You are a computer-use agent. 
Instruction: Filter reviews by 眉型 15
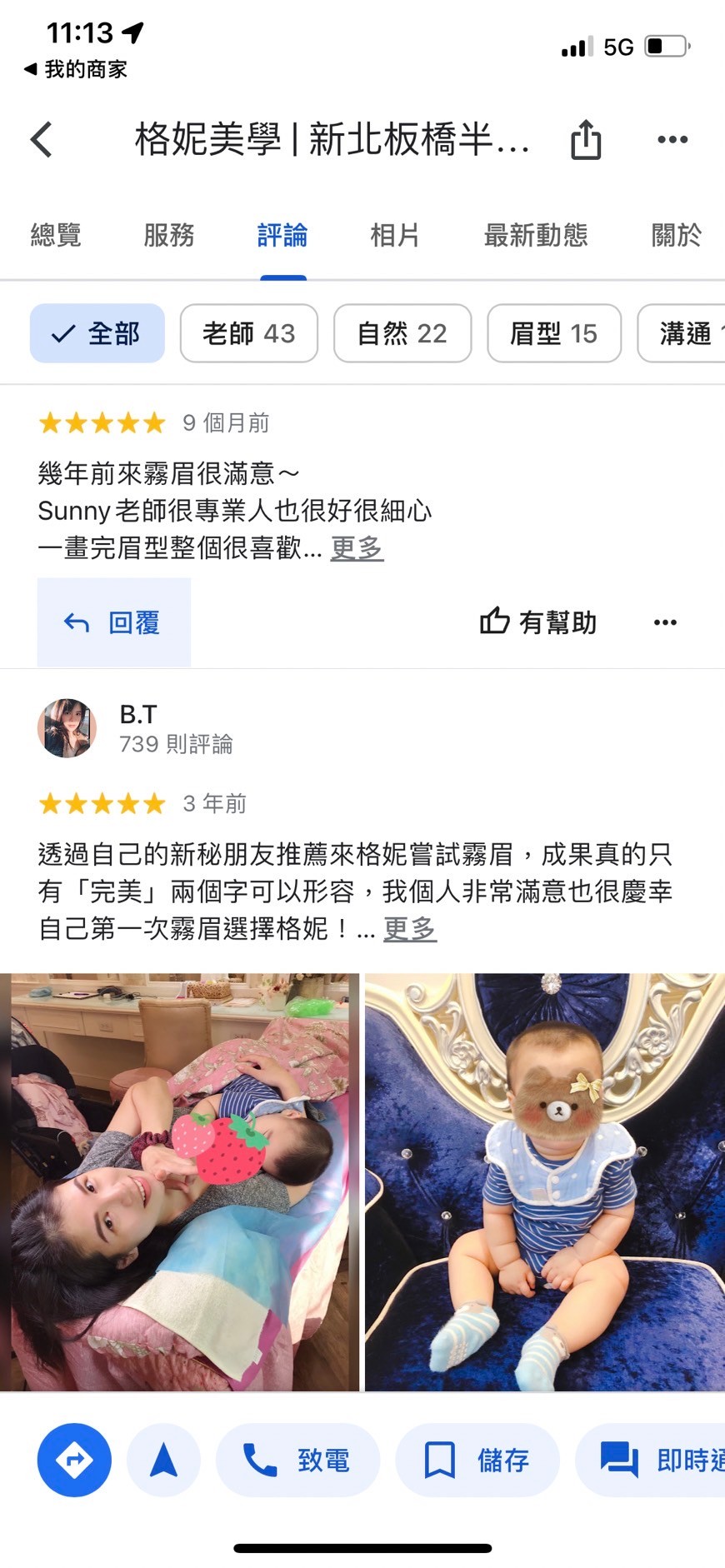[554, 333]
